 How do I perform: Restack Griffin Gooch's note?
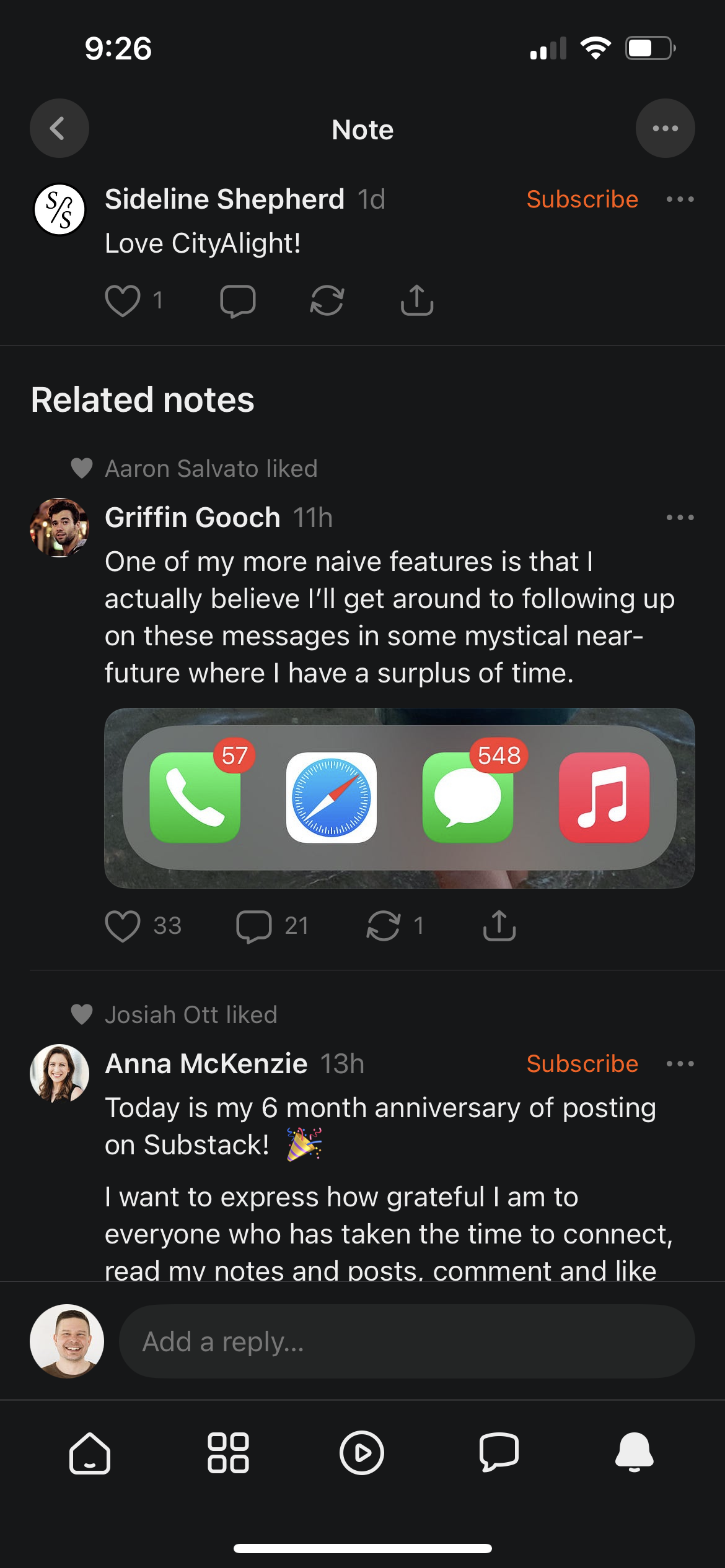pyautogui.click(x=384, y=926)
